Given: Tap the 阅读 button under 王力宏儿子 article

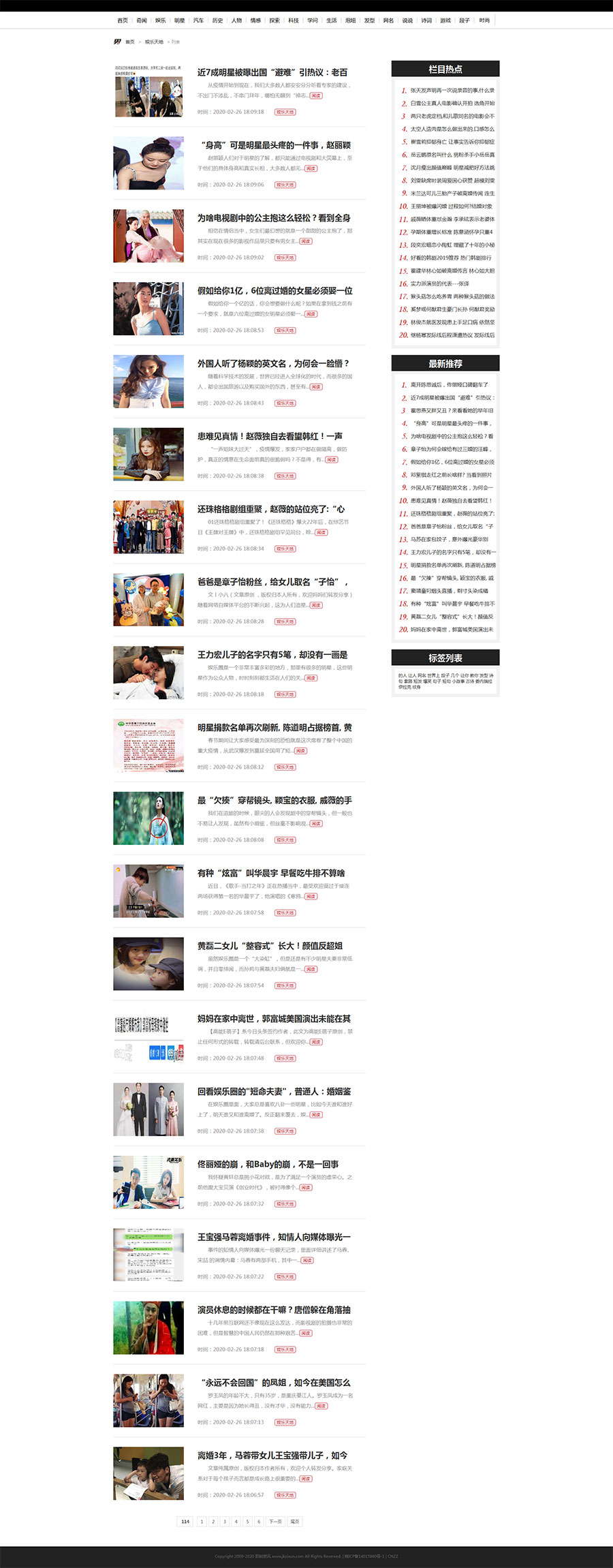Looking at the screenshot, I should 311,678.
